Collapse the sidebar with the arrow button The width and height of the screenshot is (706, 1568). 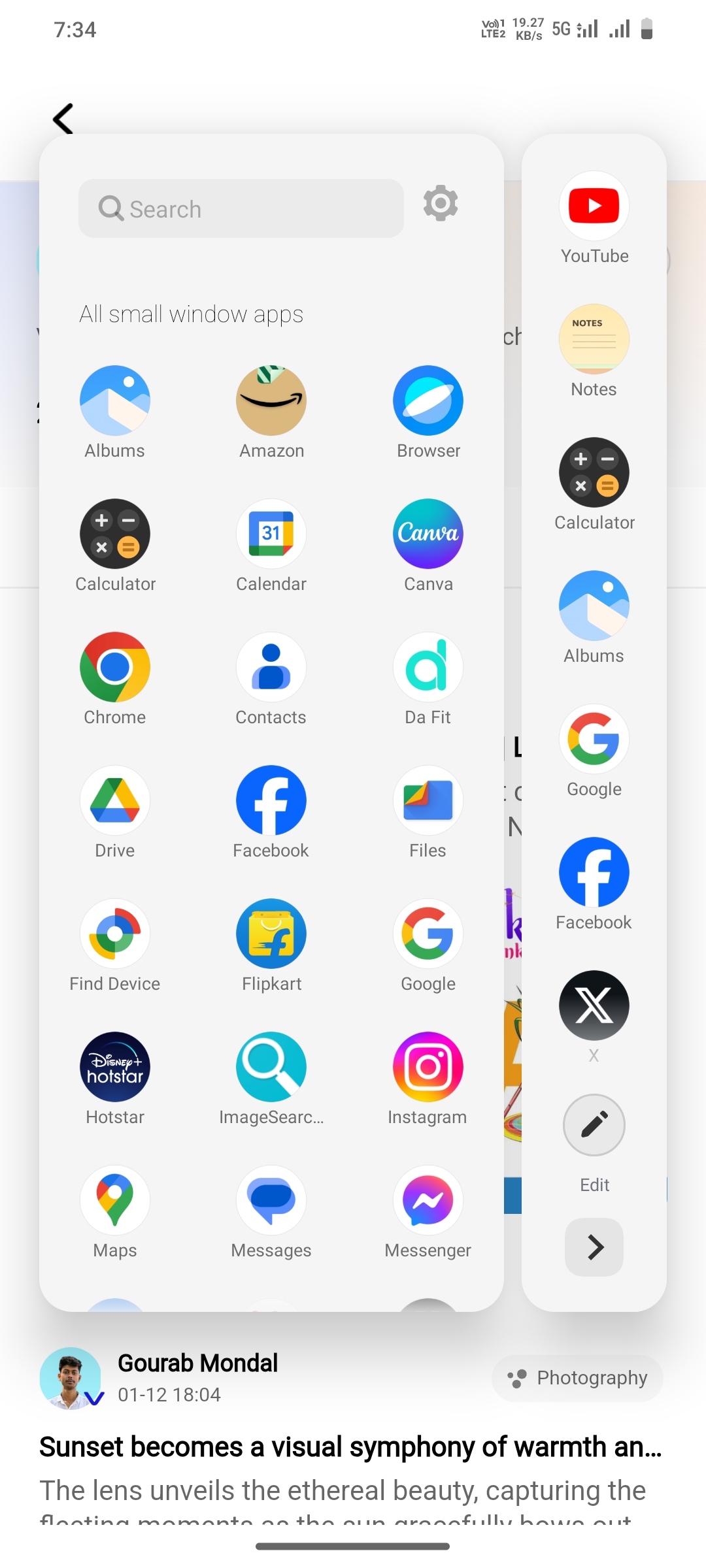coord(594,1247)
